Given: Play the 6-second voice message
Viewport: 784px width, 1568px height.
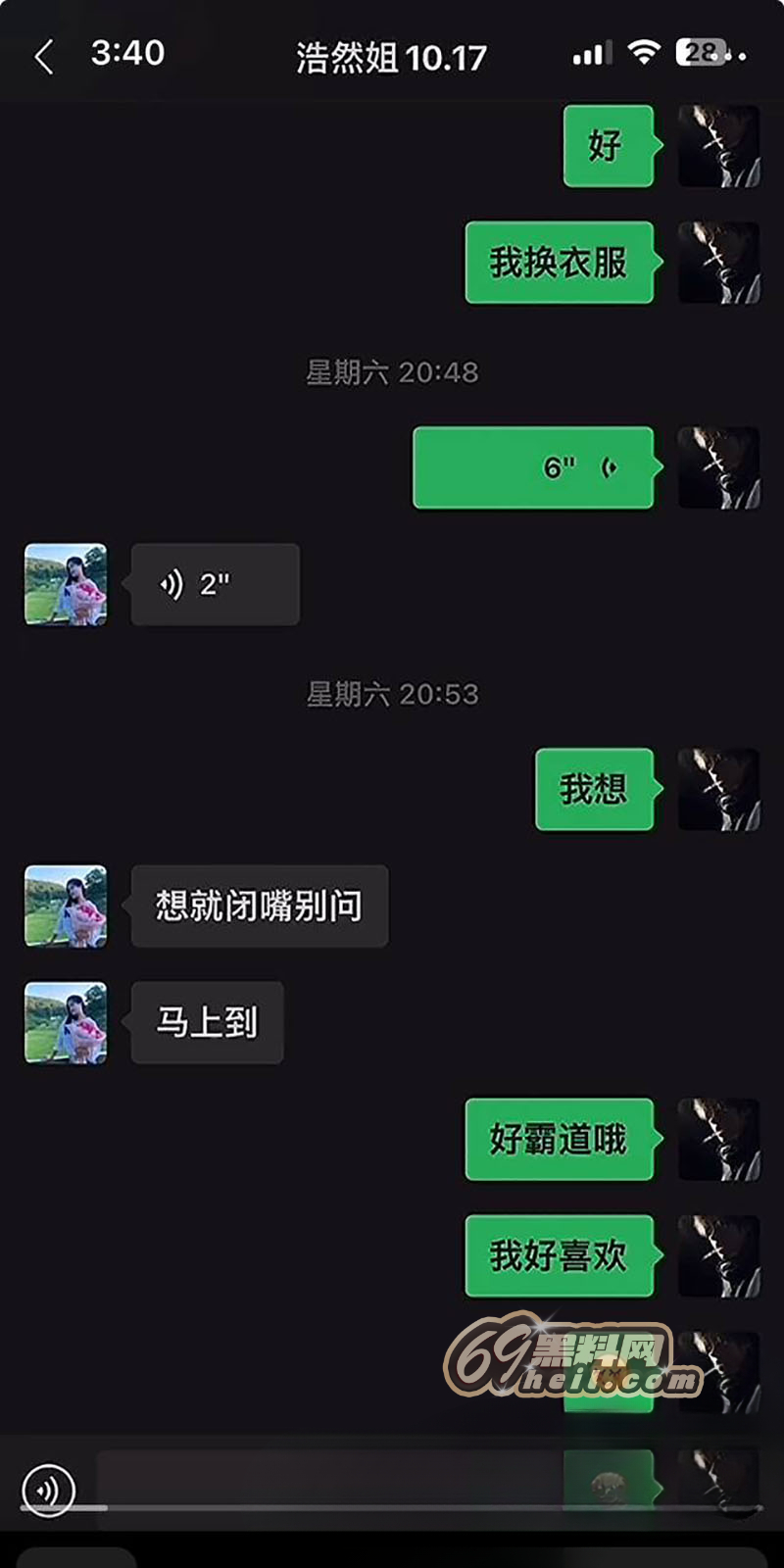Looking at the screenshot, I should [533, 467].
